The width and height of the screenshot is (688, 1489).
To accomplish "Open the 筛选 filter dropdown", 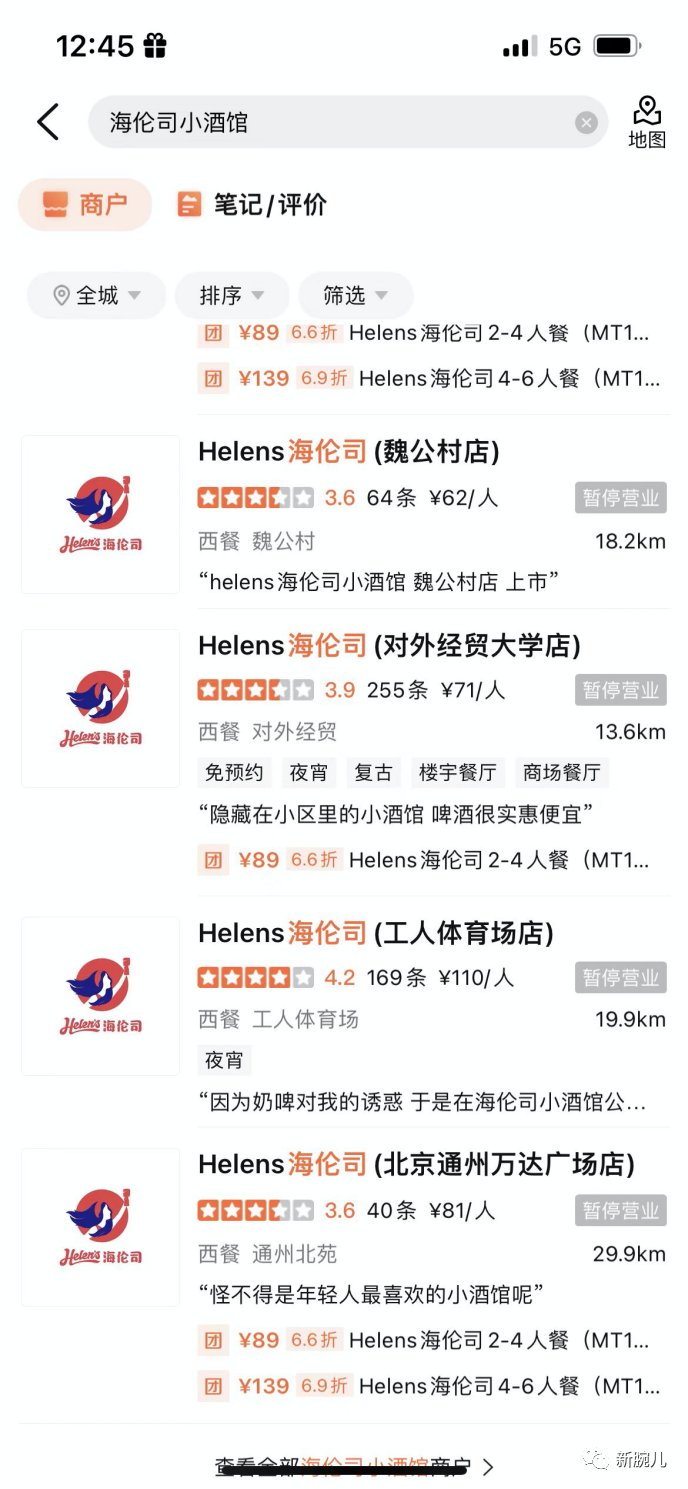I will pyautogui.click(x=355, y=295).
